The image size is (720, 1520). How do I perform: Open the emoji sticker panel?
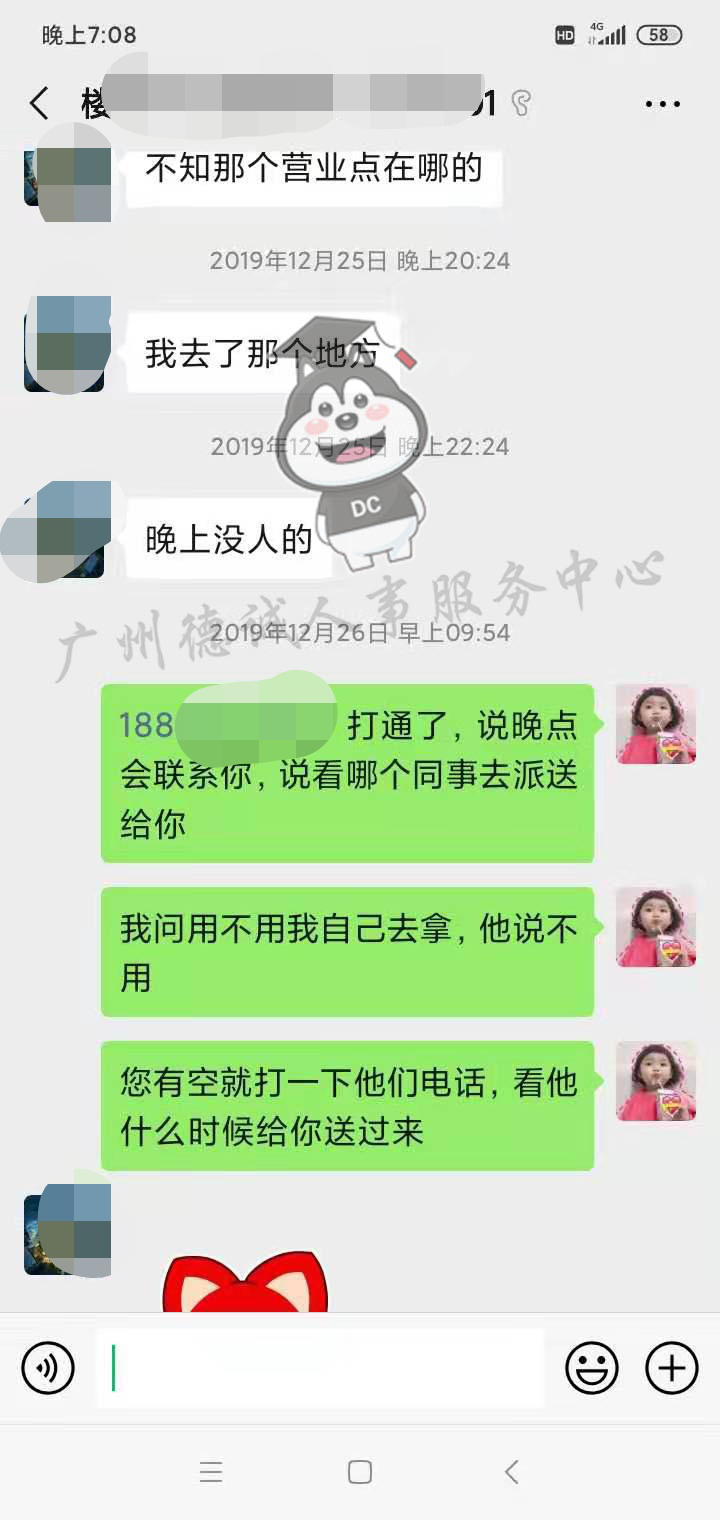point(592,1367)
